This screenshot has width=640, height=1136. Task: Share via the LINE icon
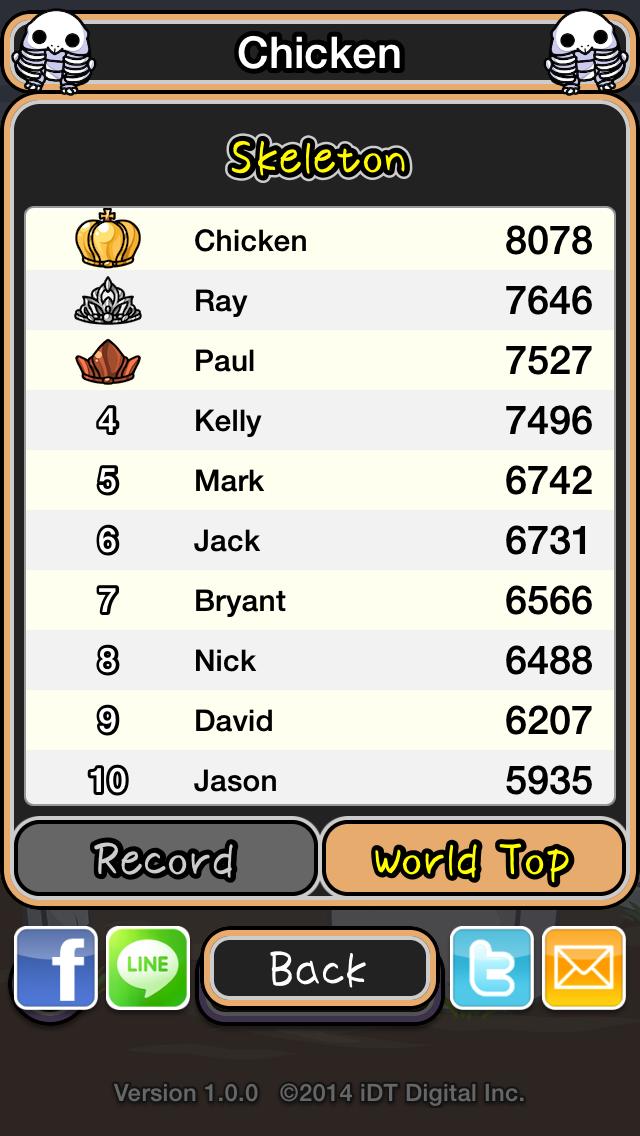(x=148, y=968)
